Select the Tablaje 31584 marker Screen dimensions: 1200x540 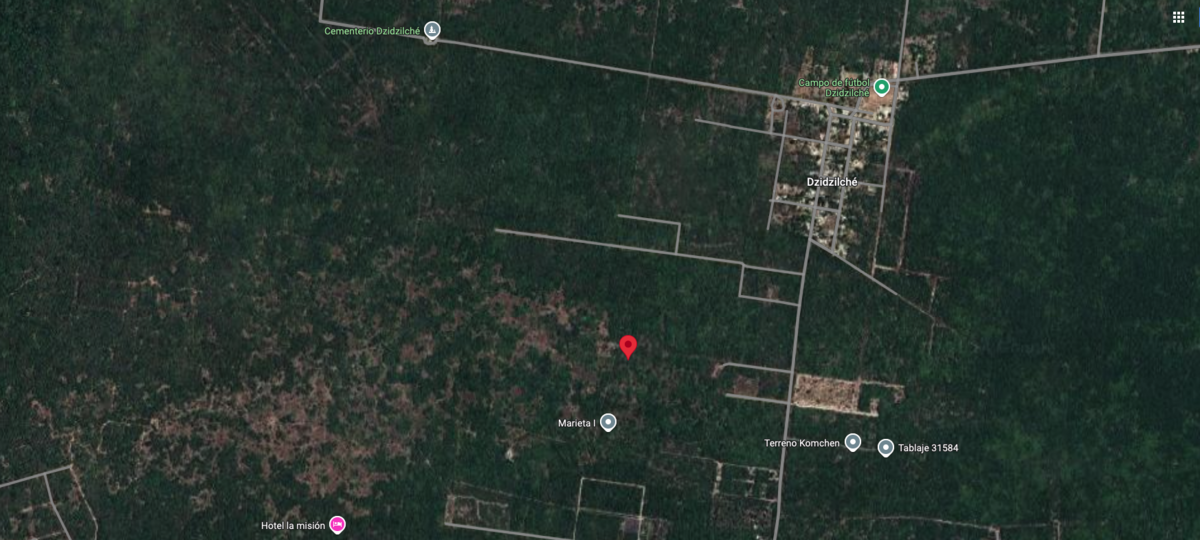tap(886, 447)
